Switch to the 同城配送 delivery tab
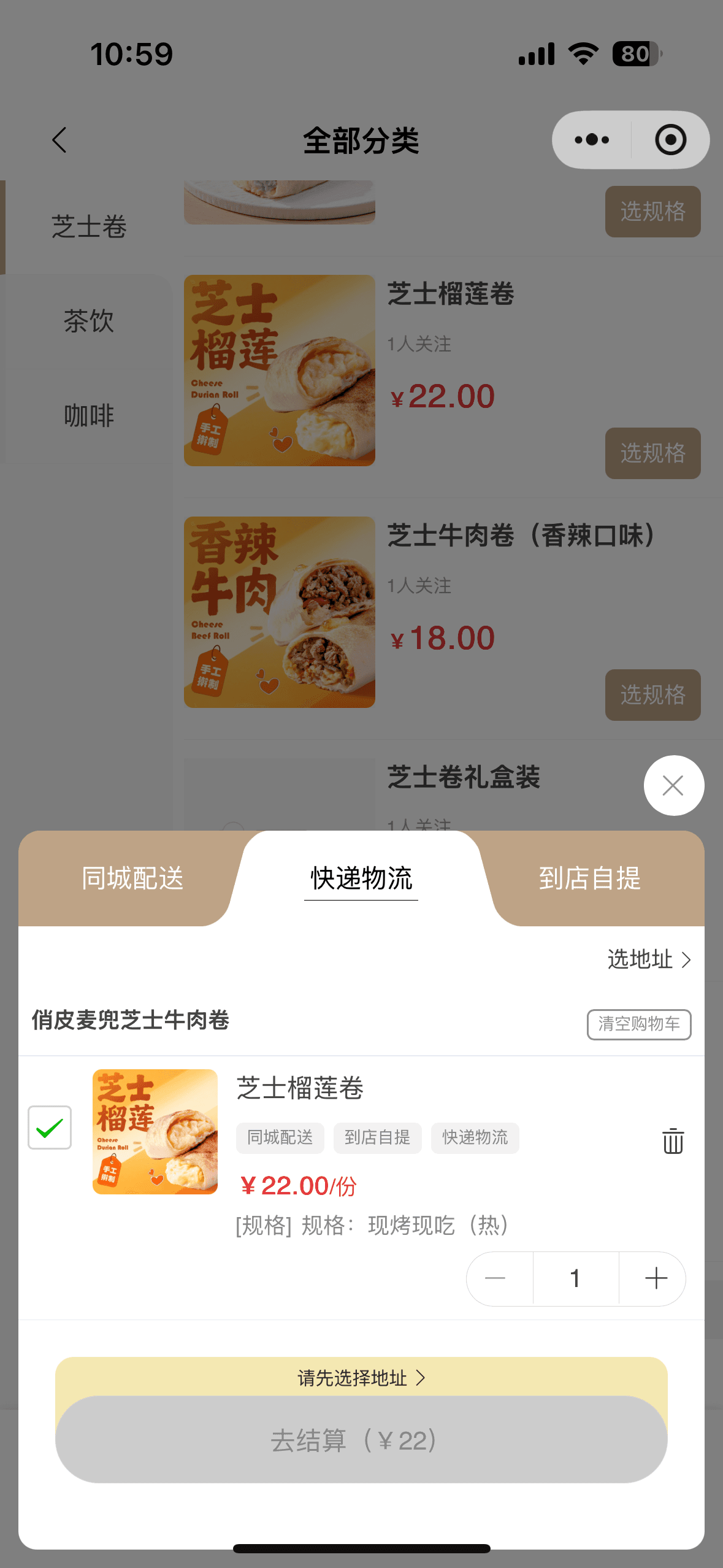This screenshot has width=723, height=1568. tap(132, 878)
